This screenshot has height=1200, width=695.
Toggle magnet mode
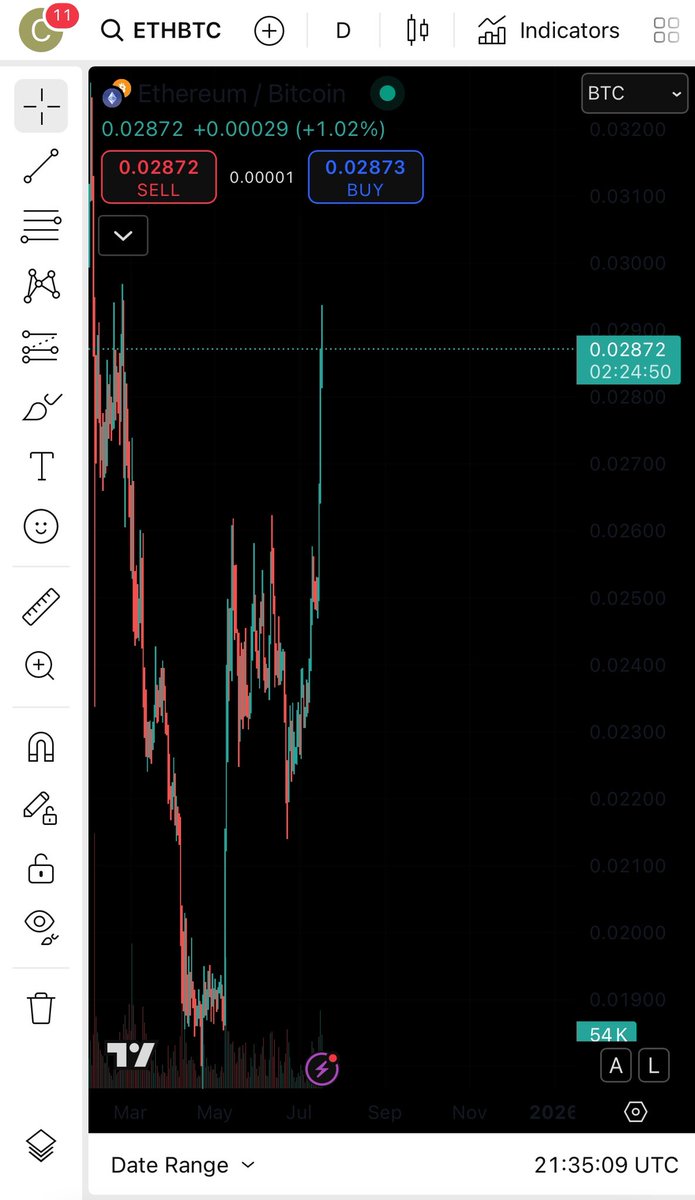click(41, 747)
